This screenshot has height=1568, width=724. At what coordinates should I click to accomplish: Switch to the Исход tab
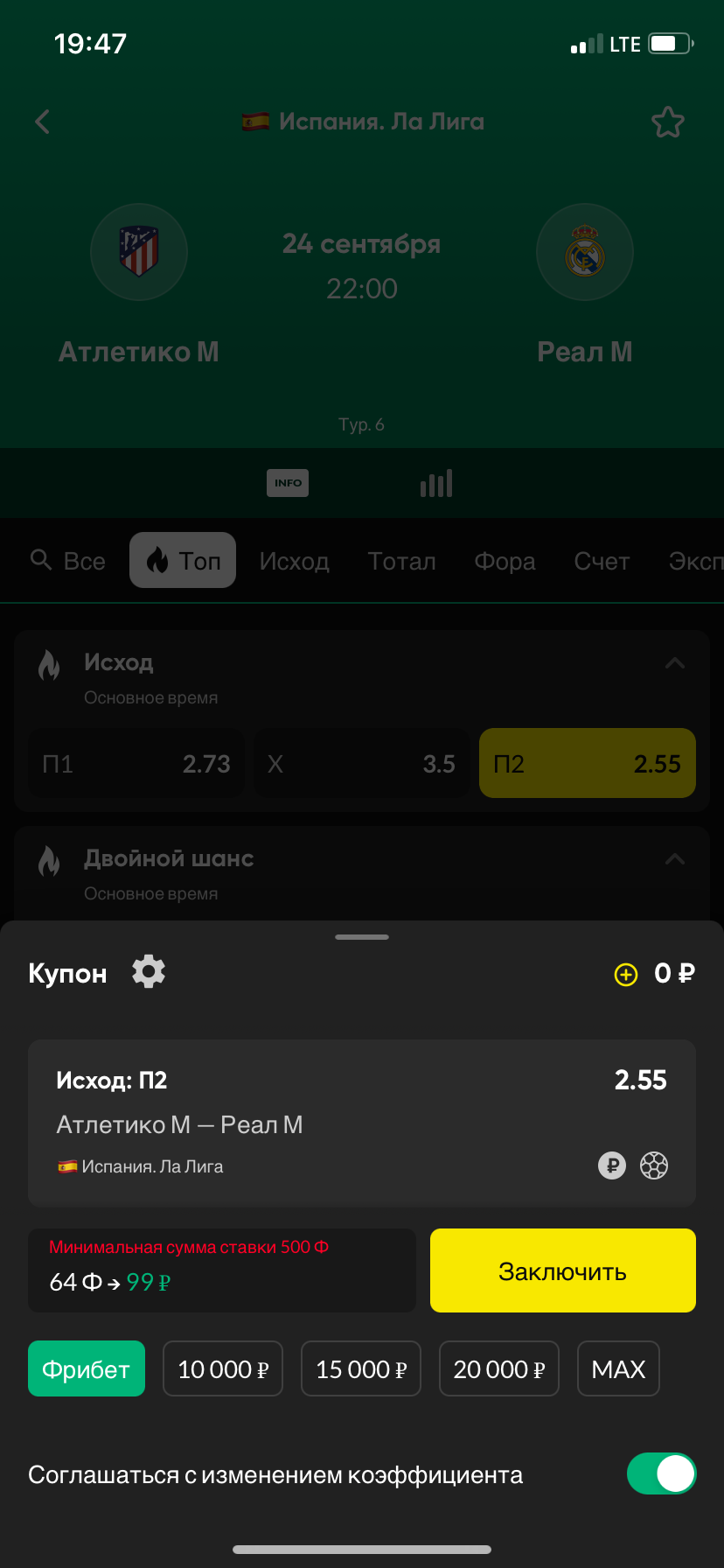click(x=294, y=561)
